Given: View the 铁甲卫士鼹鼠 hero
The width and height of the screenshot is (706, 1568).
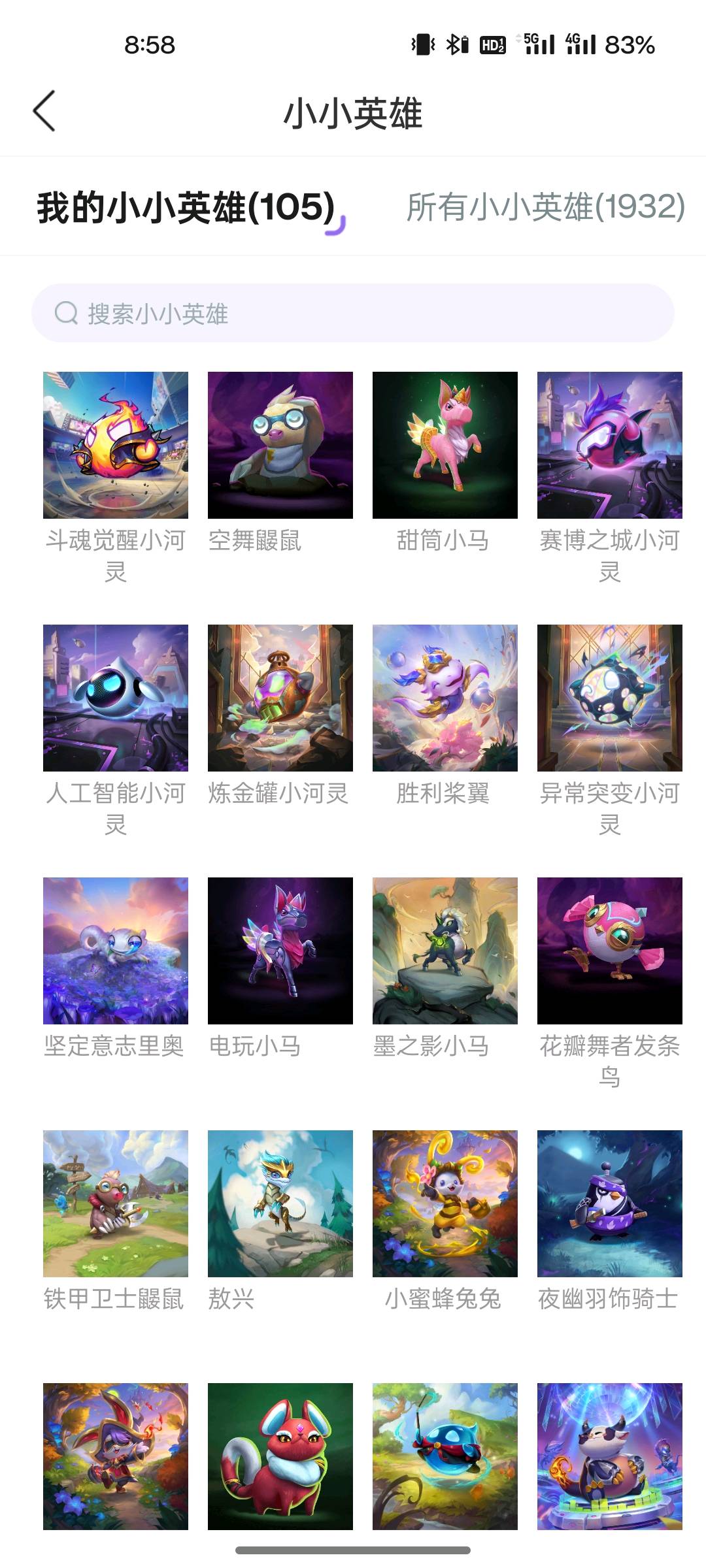Looking at the screenshot, I should (116, 1203).
